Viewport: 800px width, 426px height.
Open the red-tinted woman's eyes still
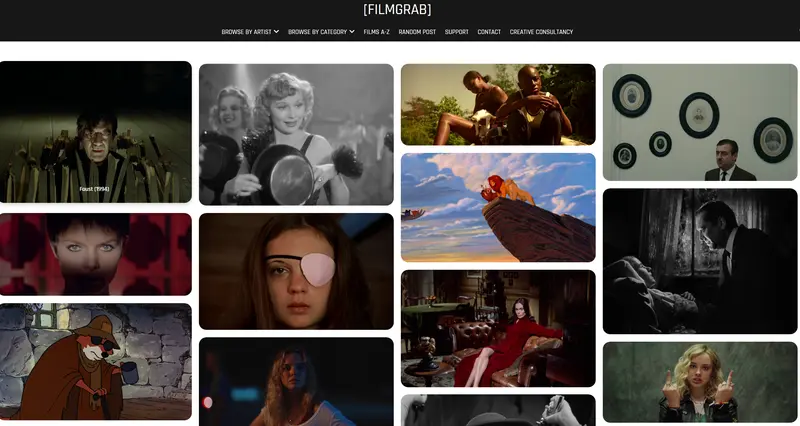(95, 254)
